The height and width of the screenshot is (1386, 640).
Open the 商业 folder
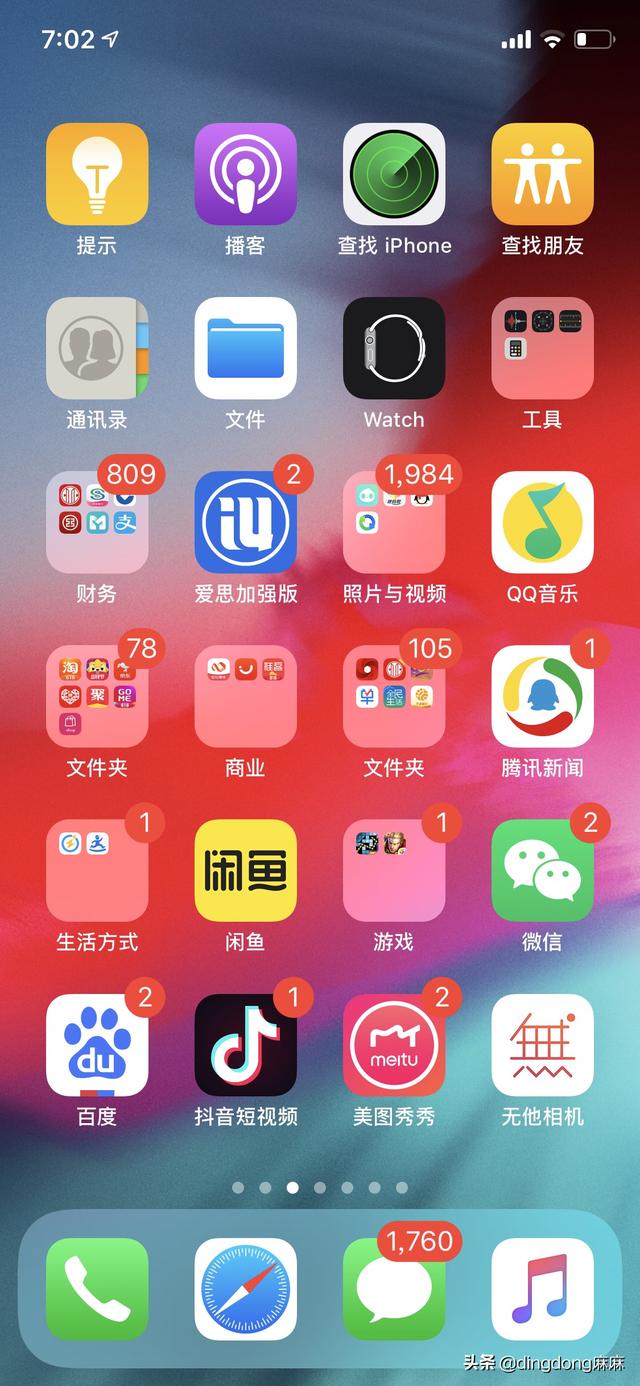[245, 696]
